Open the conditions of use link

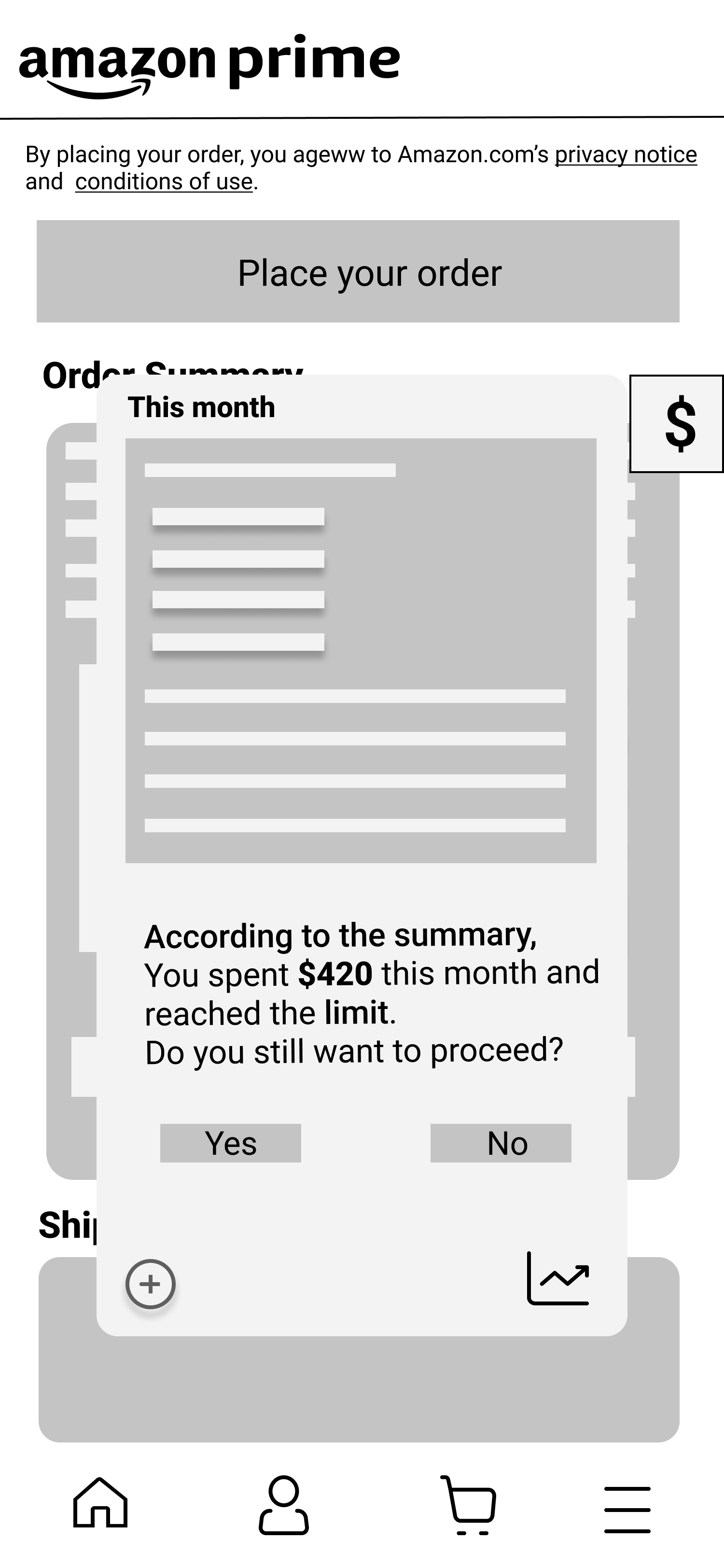tap(164, 182)
